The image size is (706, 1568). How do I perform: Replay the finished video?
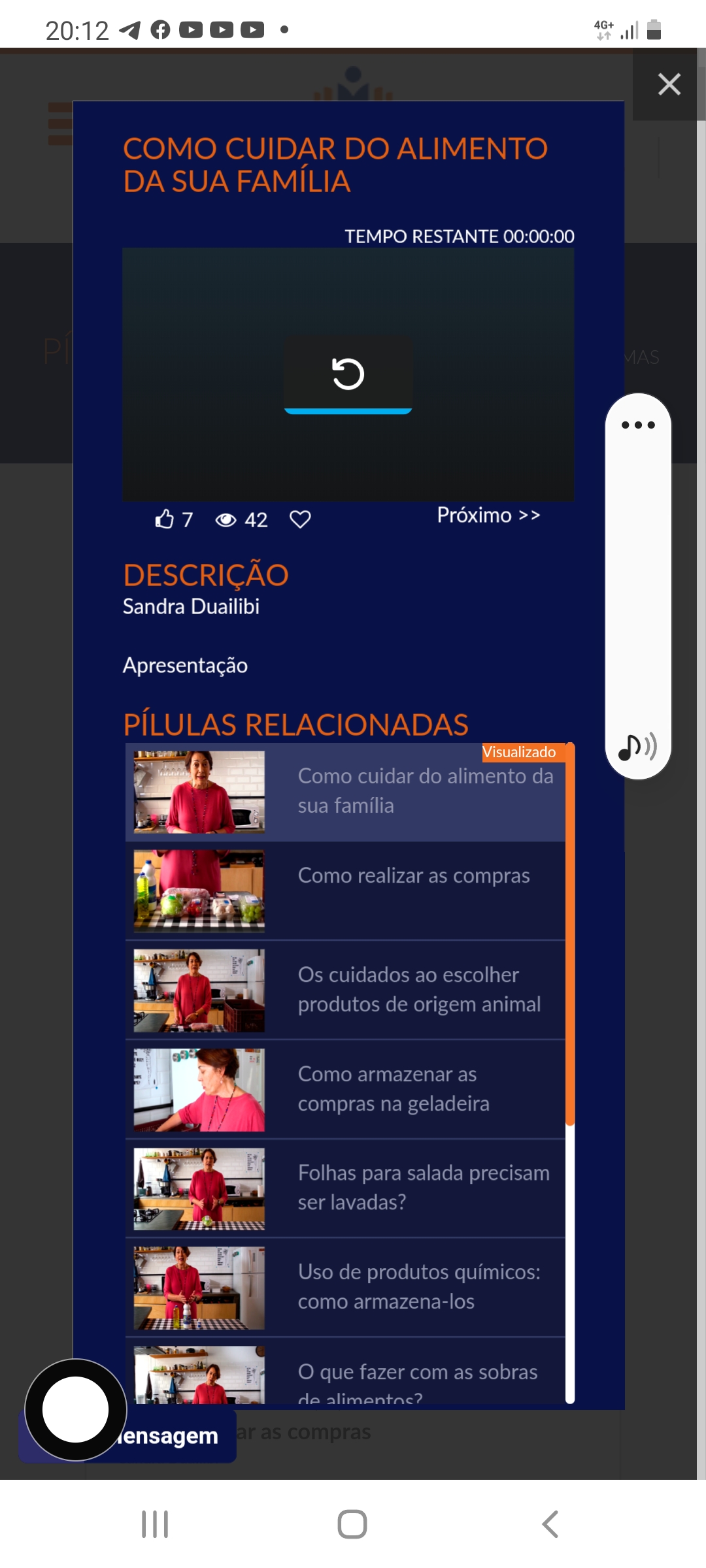(x=348, y=374)
